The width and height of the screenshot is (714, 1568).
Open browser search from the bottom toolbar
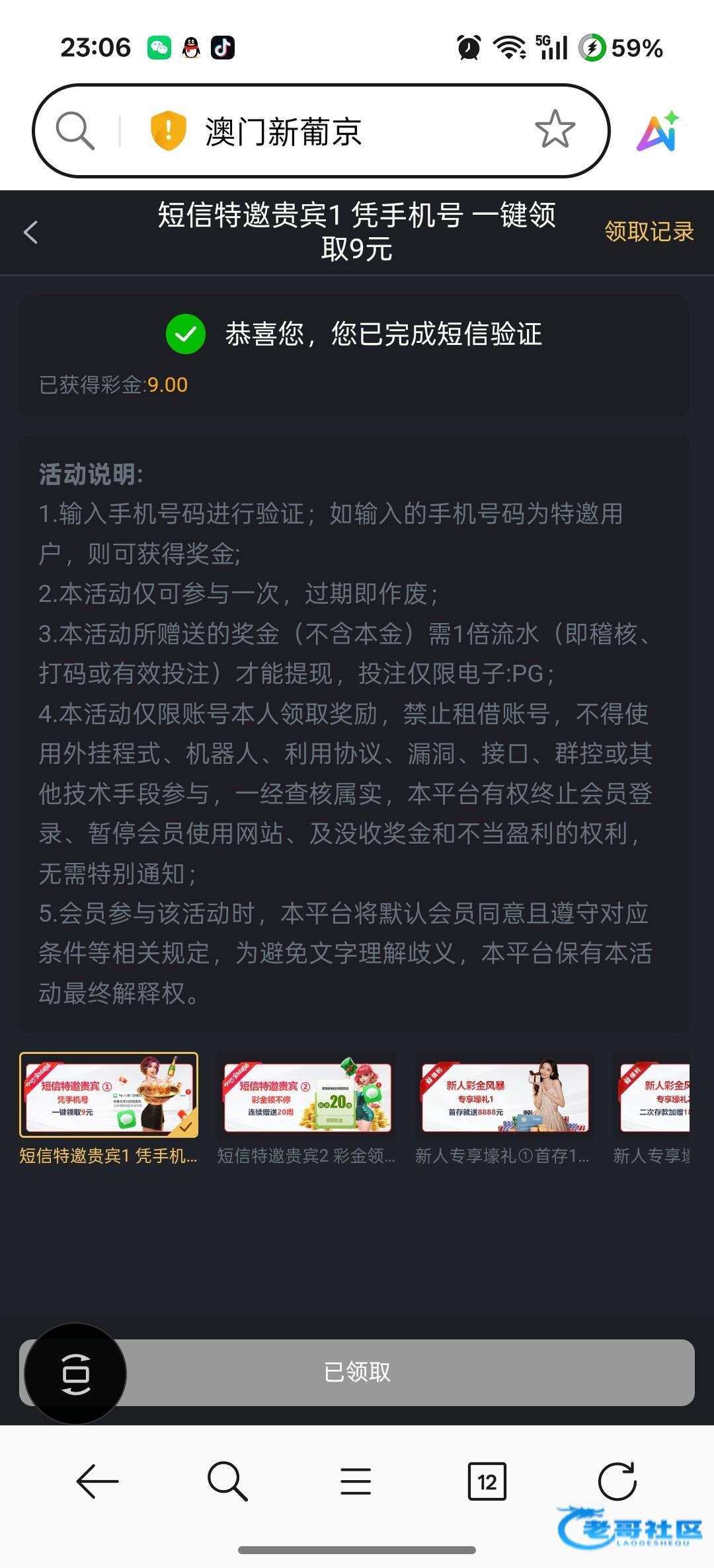(x=227, y=1481)
